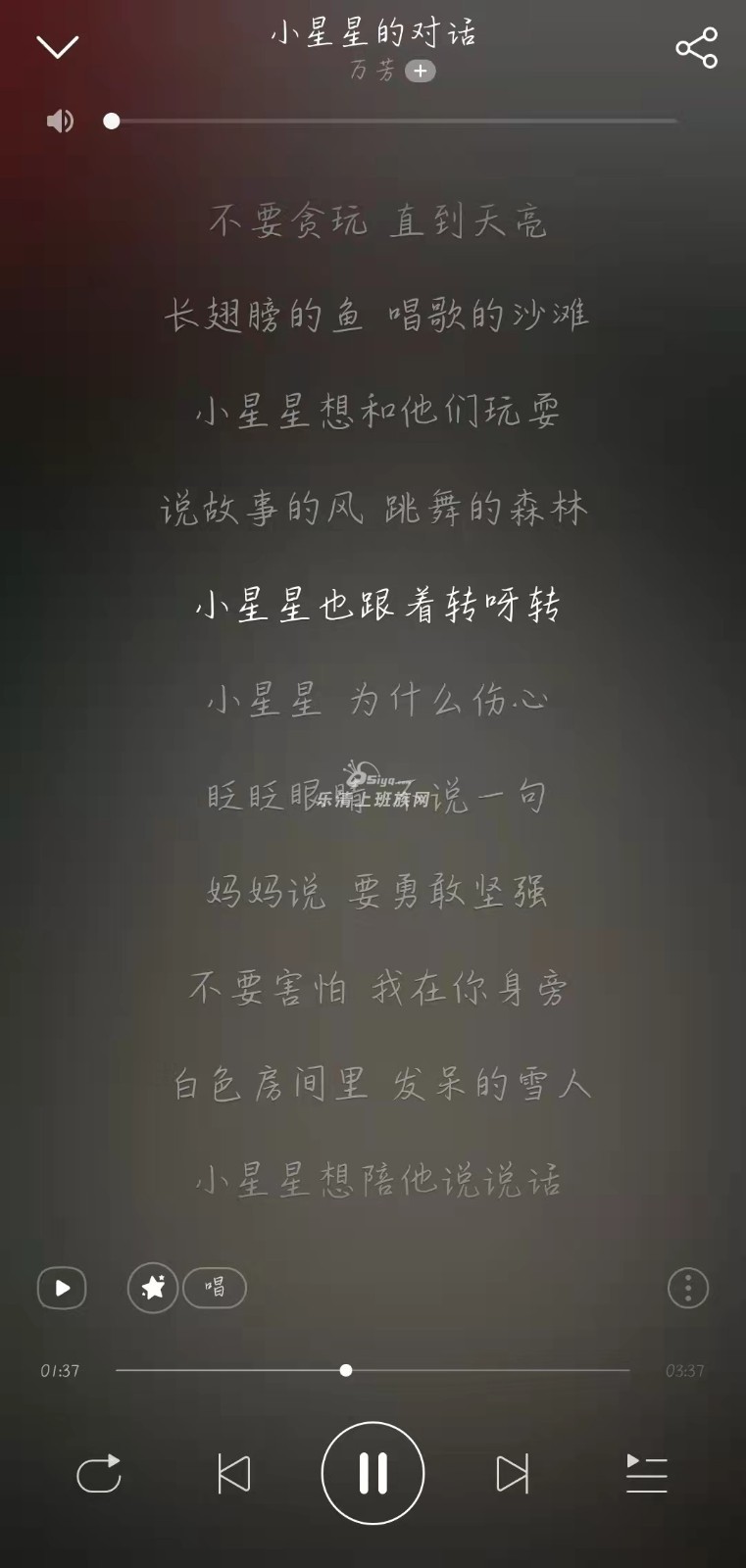Change the repeat mode
The height and width of the screenshot is (1568, 746).
coord(99,1473)
